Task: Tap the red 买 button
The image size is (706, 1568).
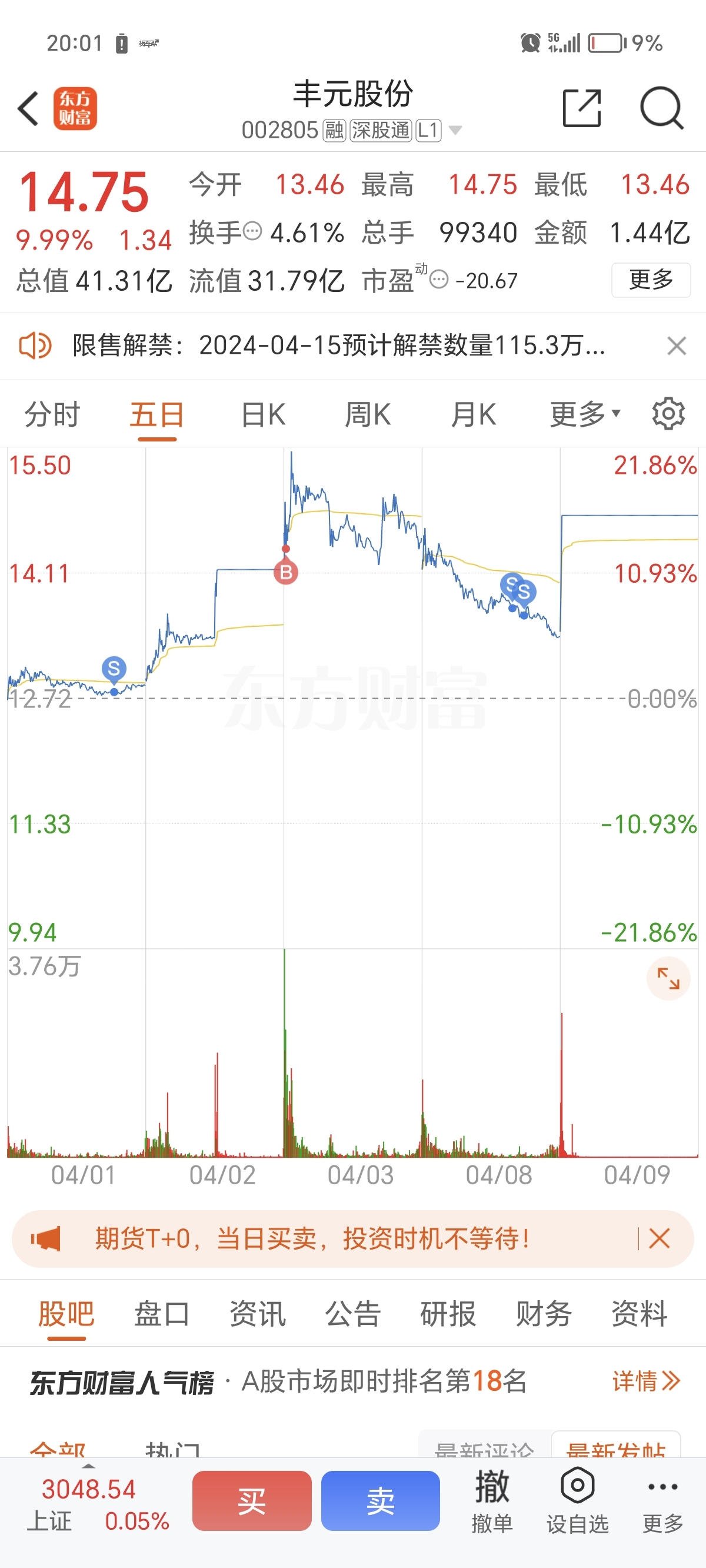Action: pyautogui.click(x=252, y=1500)
